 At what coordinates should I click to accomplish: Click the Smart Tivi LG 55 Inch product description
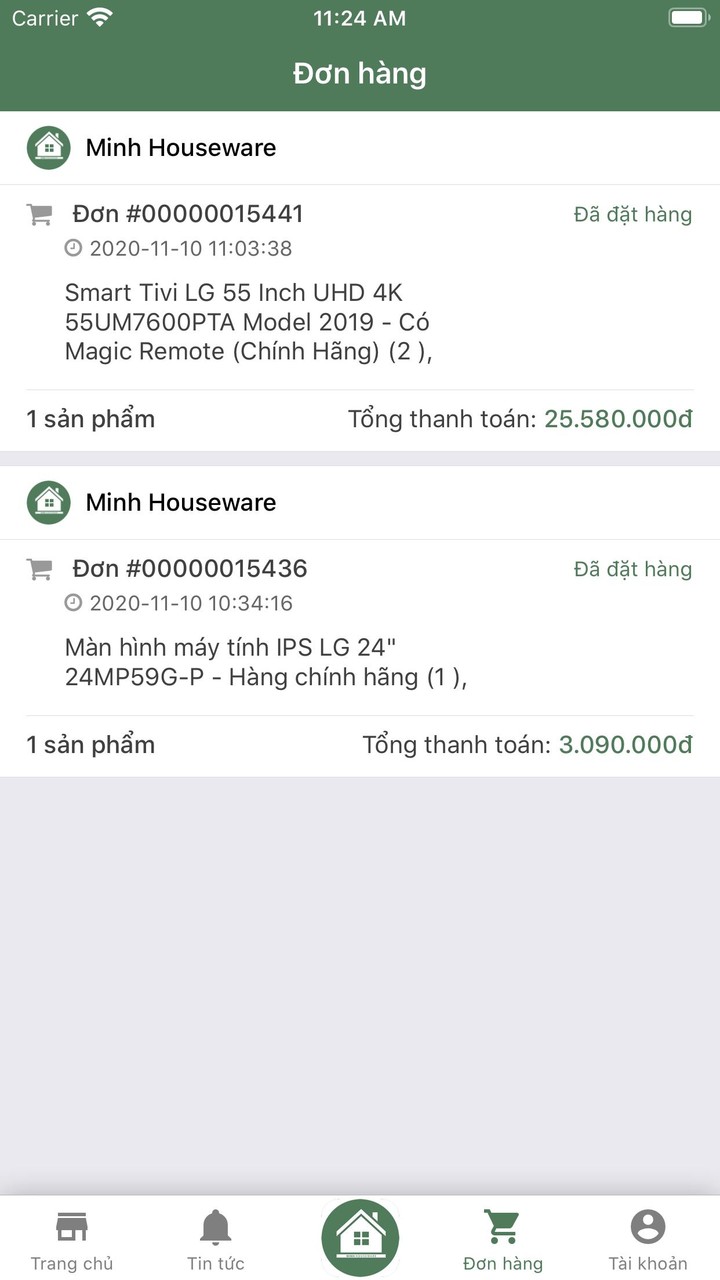click(247, 321)
